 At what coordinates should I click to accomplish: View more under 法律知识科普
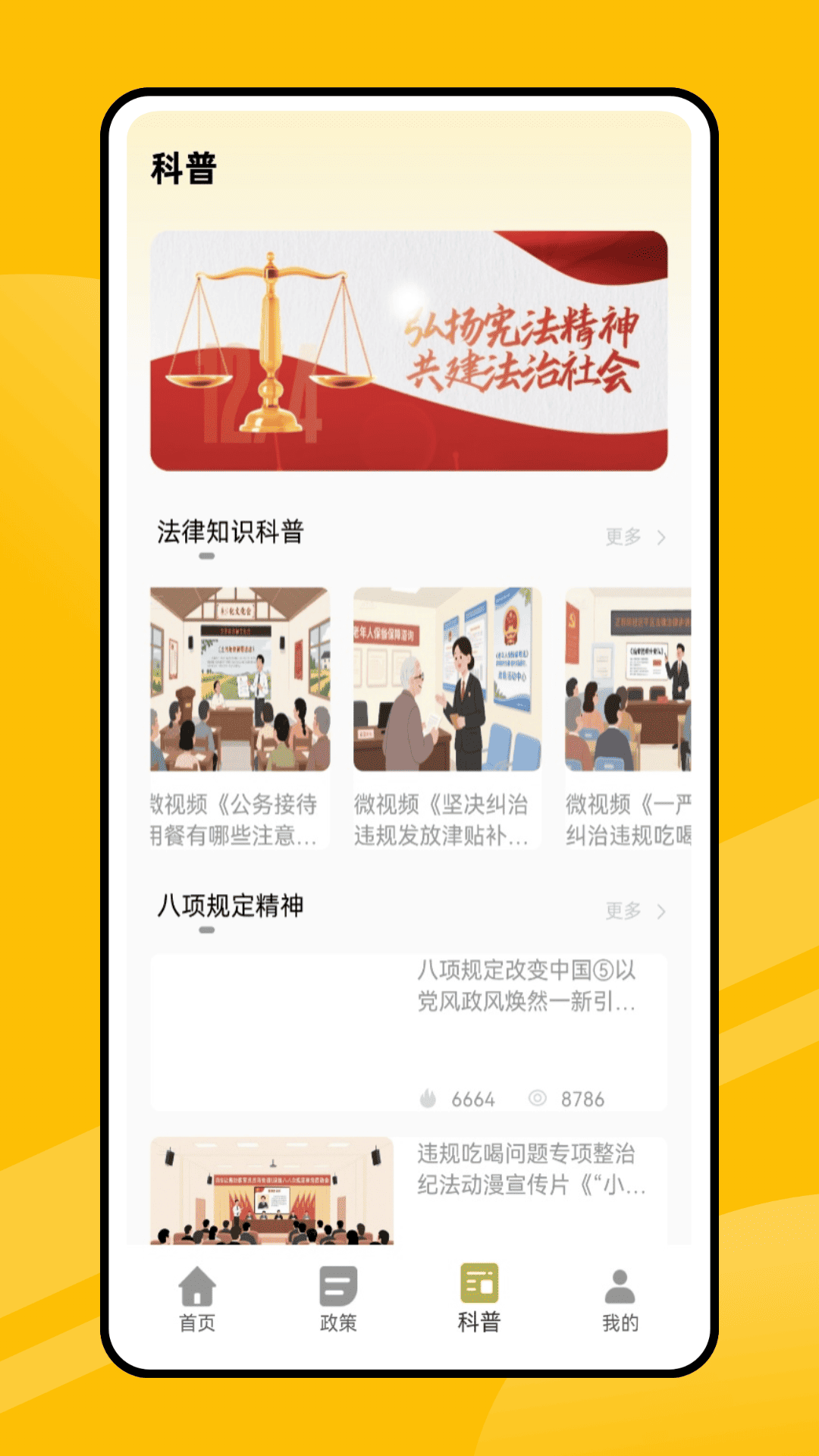635,537
